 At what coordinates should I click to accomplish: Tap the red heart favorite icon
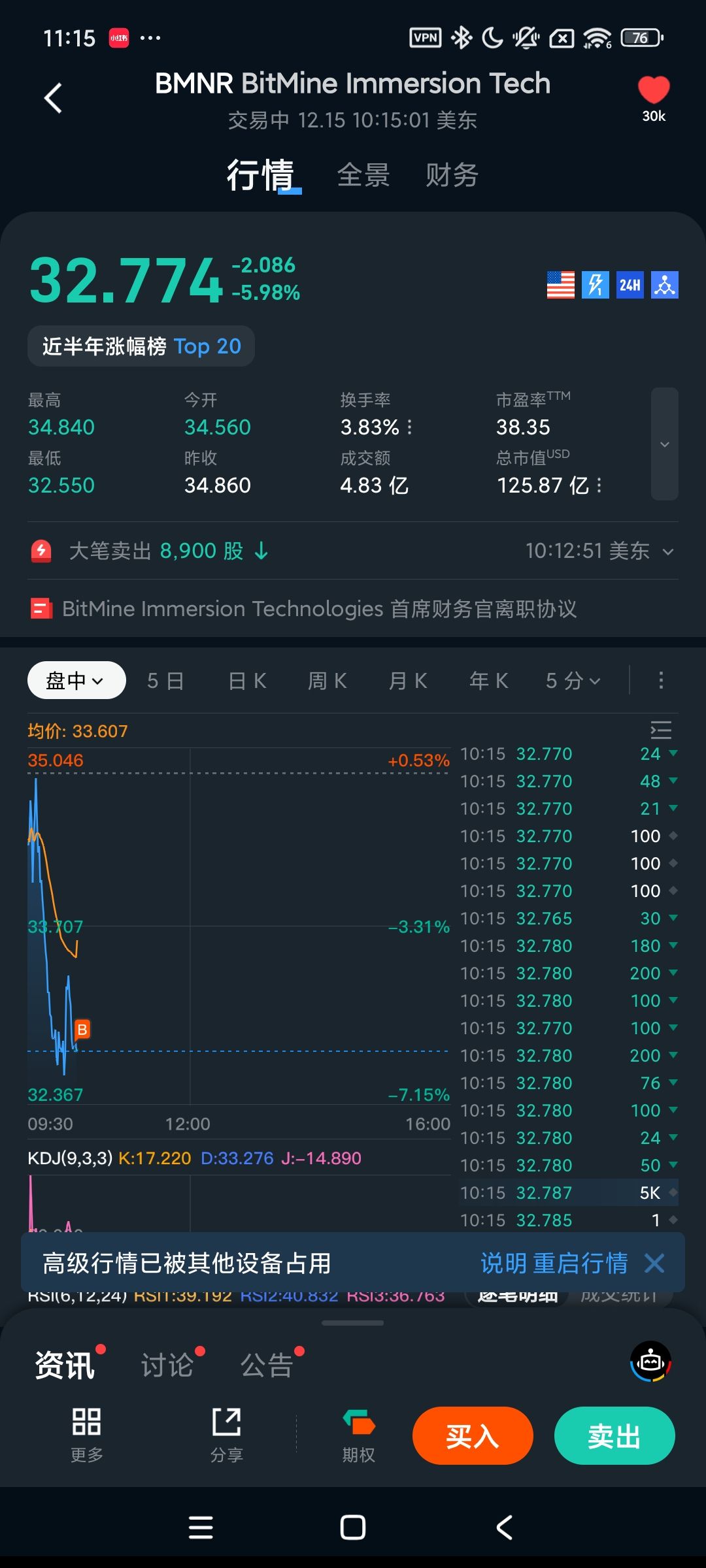point(653,90)
